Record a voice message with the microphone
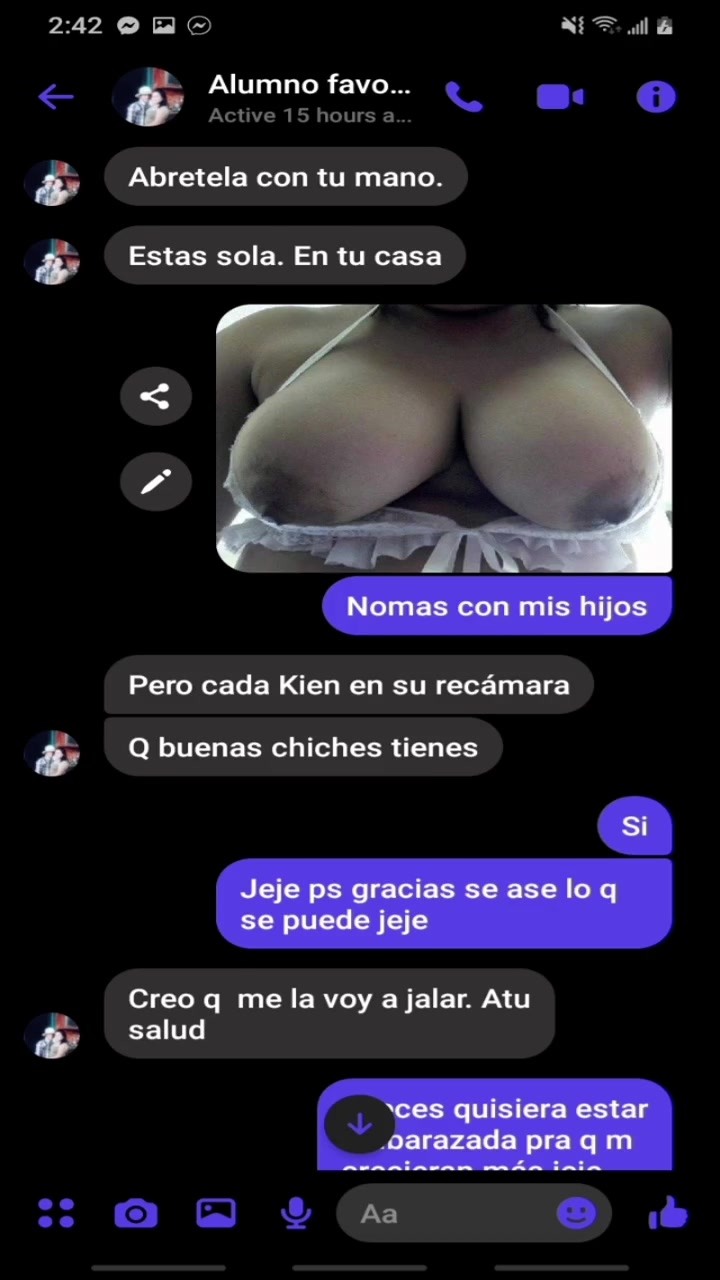 pyautogui.click(x=295, y=1213)
